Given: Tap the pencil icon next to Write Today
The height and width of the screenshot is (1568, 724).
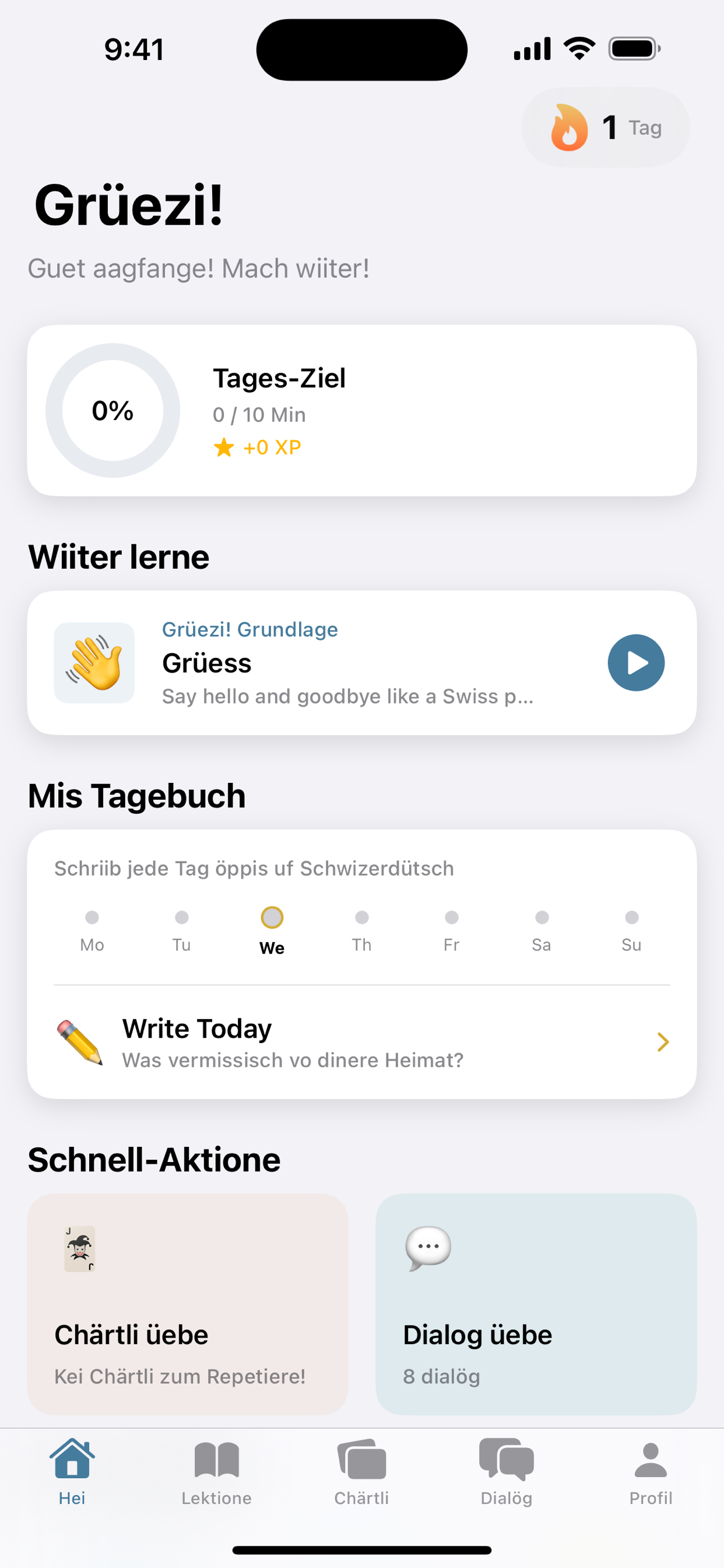Looking at the screenshot, I should 79,1041.
